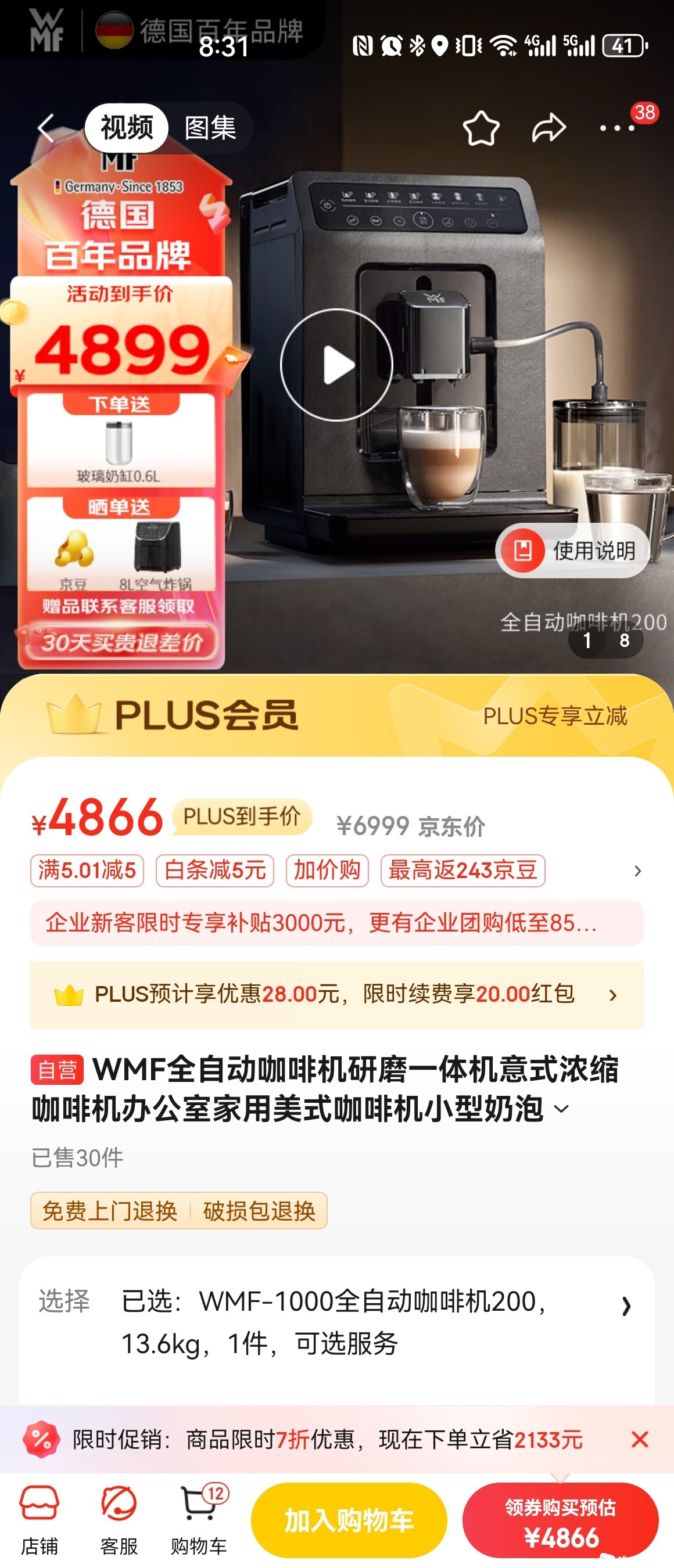Switch to the 图集 tab

210,128
